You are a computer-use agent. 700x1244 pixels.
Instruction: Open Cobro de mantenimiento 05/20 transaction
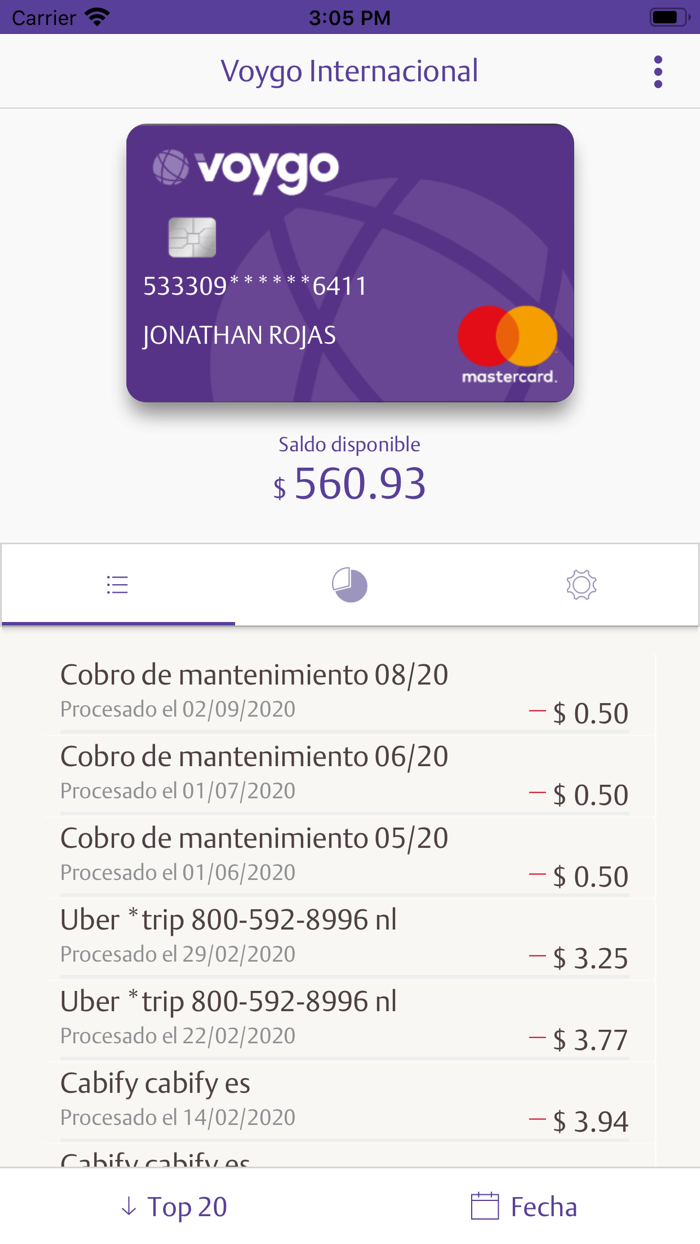click(x=345, y=856)
